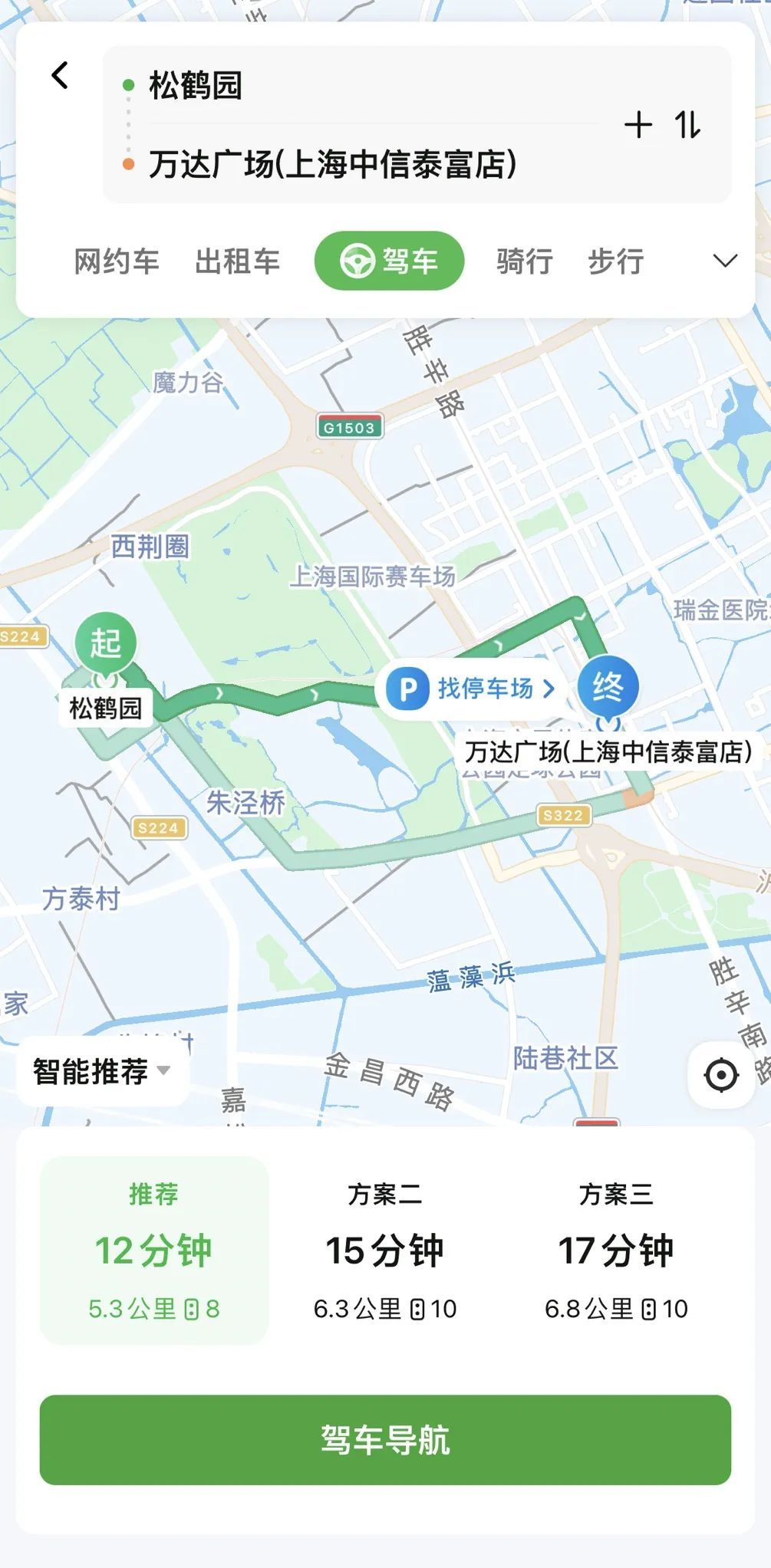Add a waypoint with the plus icon
771x1568 pixels.
coord(638,124)
